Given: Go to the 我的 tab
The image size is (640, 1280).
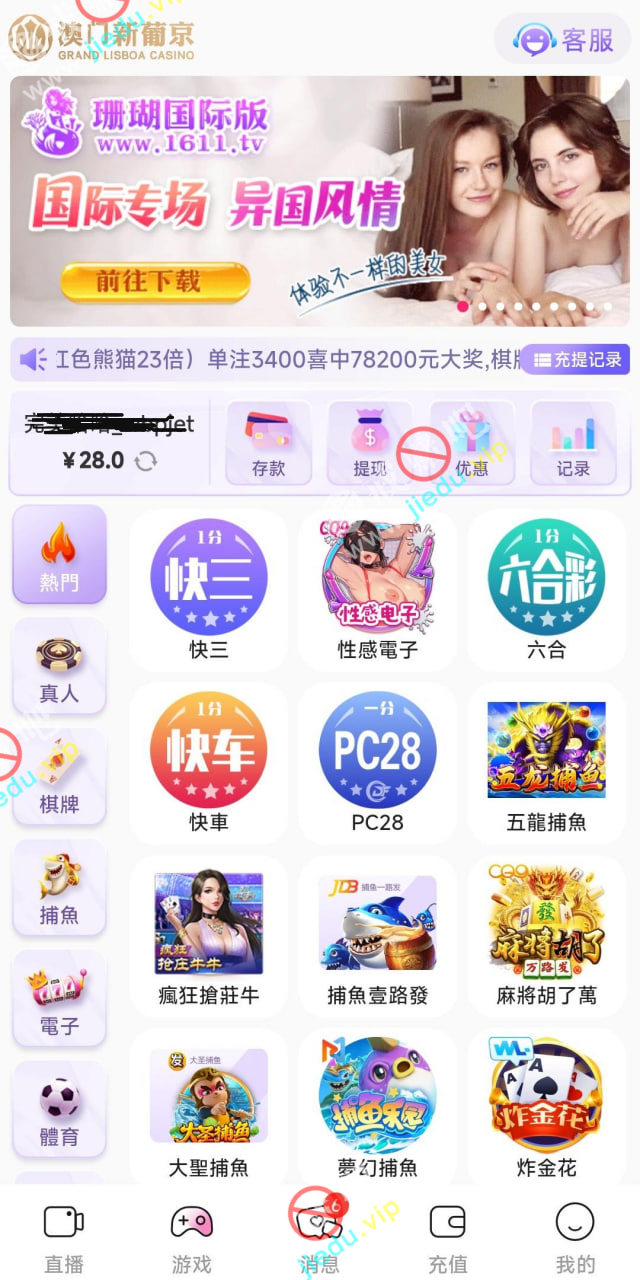Looking at the screenshot, I should click(x=575, y=1238).
